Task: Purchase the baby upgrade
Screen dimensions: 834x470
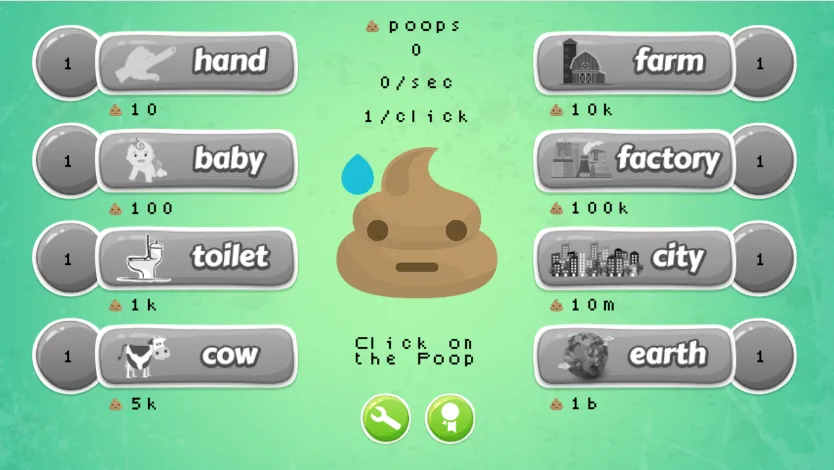Action: 197,160
